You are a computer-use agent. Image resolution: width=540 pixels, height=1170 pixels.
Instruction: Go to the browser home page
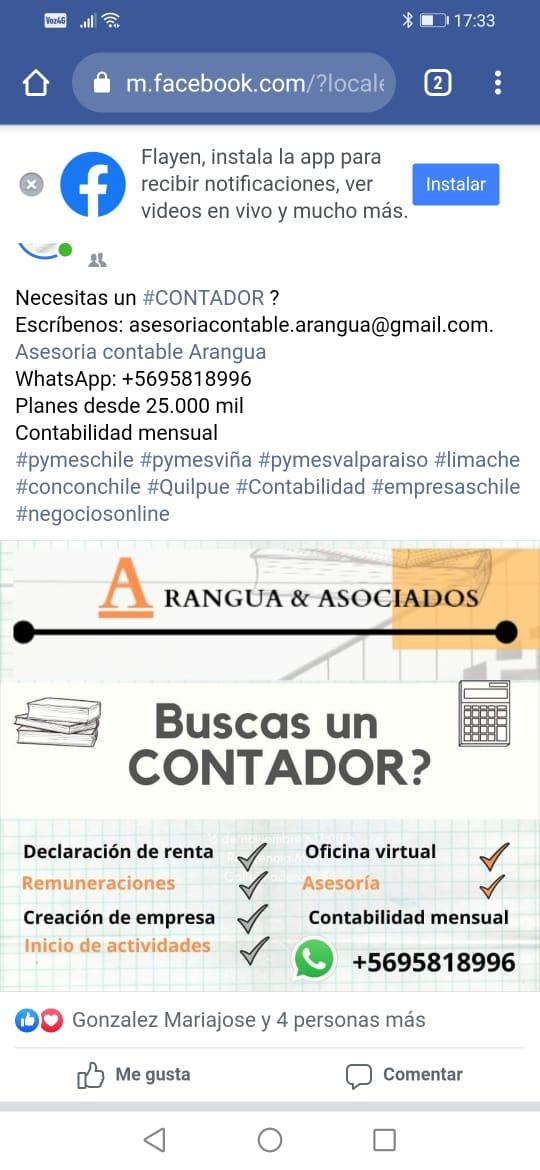[36, 83]
